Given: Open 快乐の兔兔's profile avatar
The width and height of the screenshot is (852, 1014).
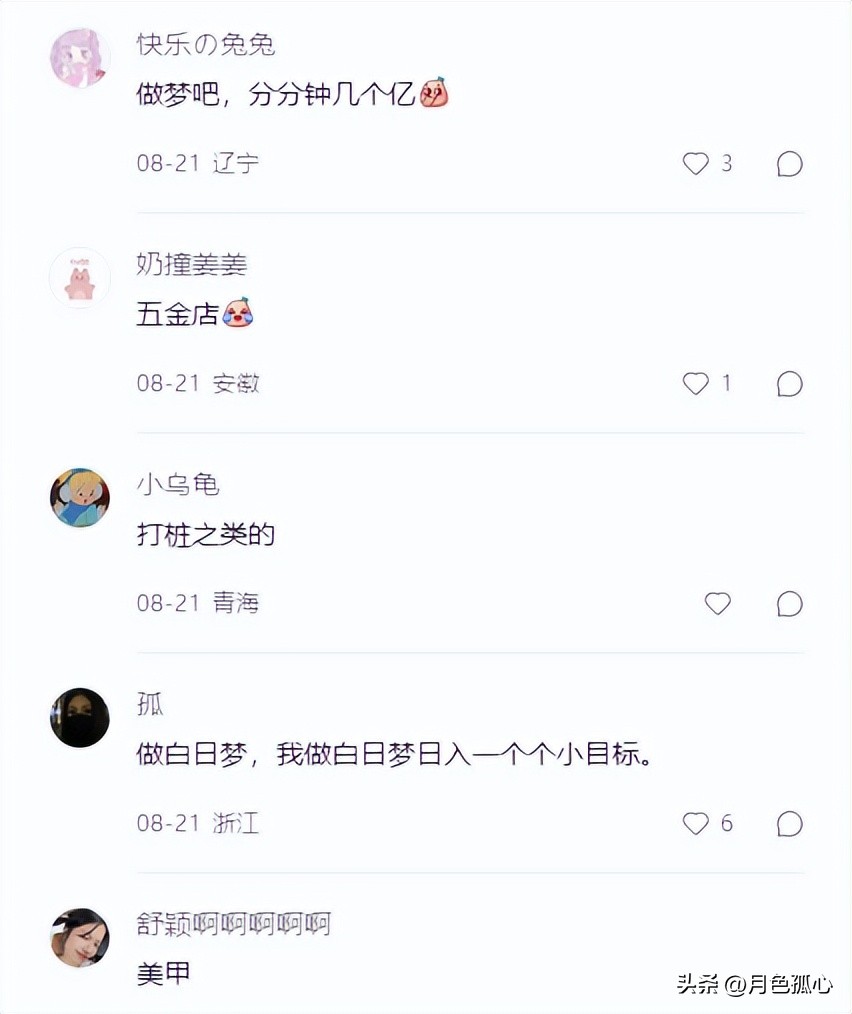Looking at the screenshot, I should 79,58.
